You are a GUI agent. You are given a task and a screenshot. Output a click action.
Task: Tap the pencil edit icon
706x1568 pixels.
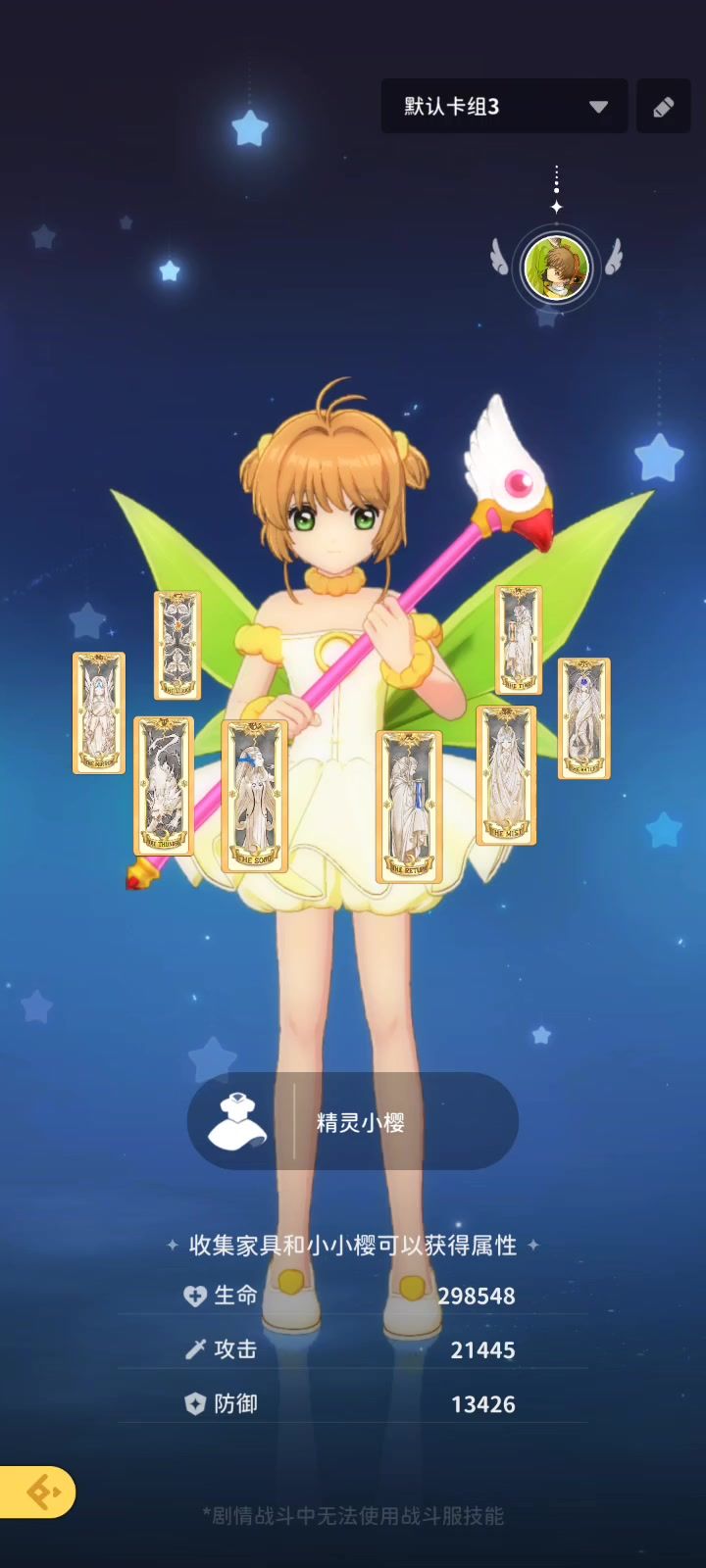click(x=664, y=106)
